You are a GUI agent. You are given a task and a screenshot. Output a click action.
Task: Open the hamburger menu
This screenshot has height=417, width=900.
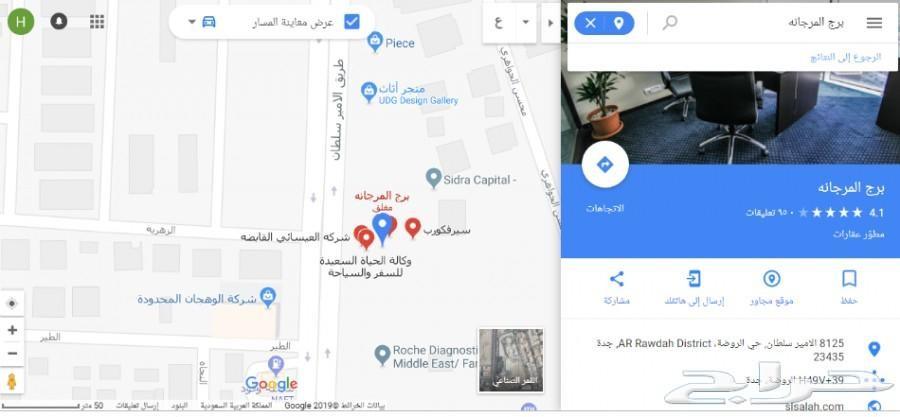pyautogui.click(x=874, y=22)
